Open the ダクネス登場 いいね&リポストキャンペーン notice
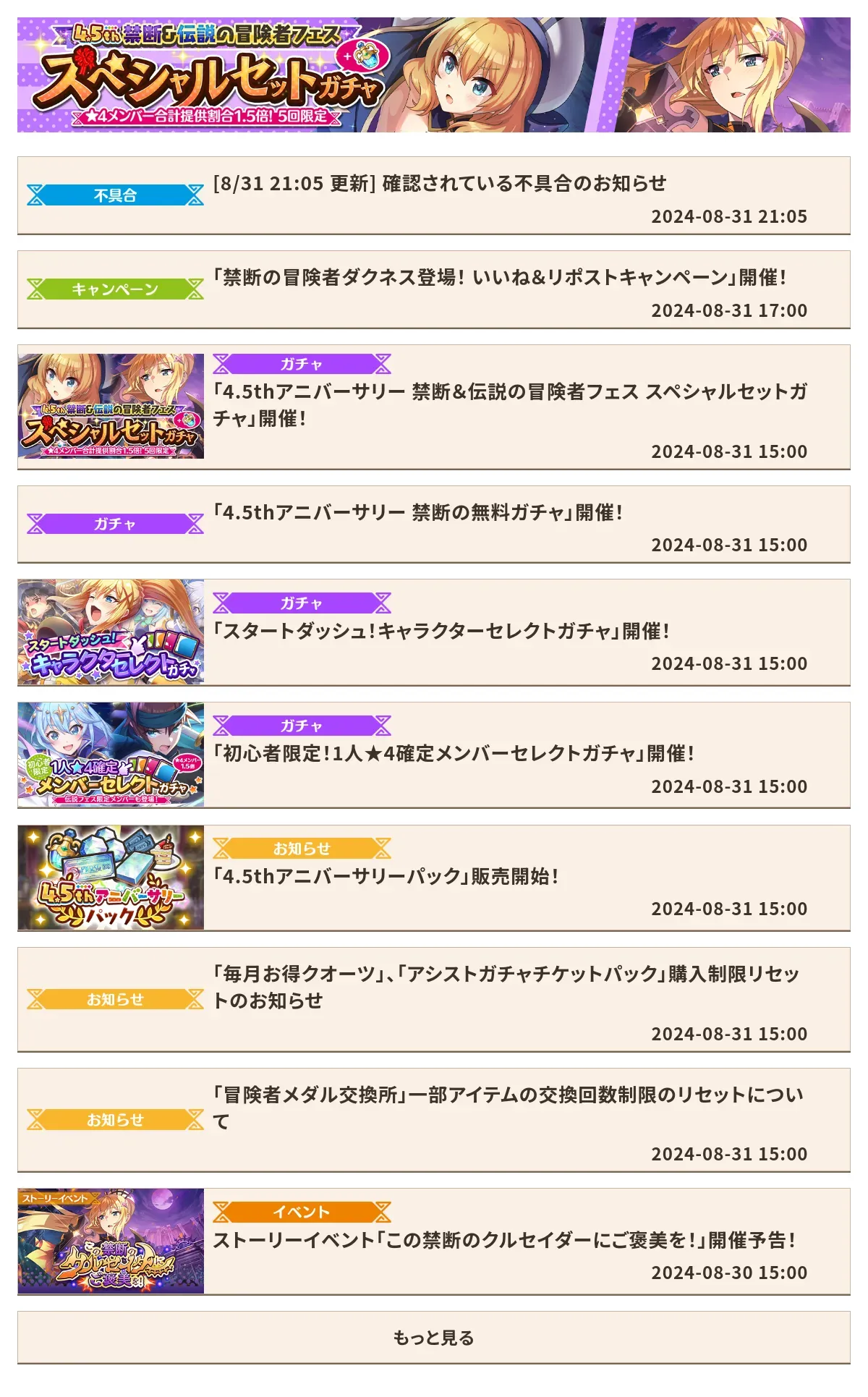Image resolution: width=868 pixels, height=1397 pixels. [434, 289]
